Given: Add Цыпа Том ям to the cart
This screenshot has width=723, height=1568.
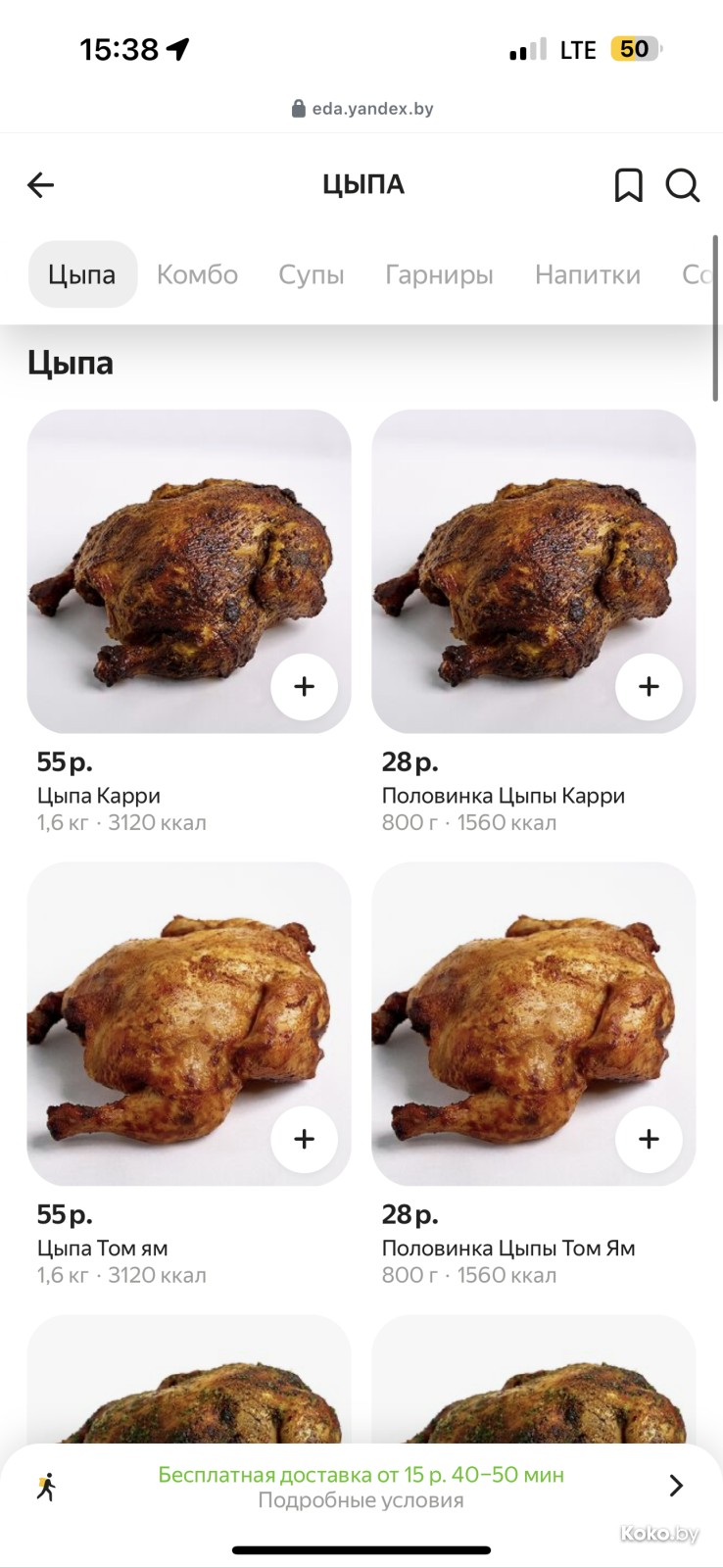Looking at the screenshot, I should click(x=304, y=1139).
